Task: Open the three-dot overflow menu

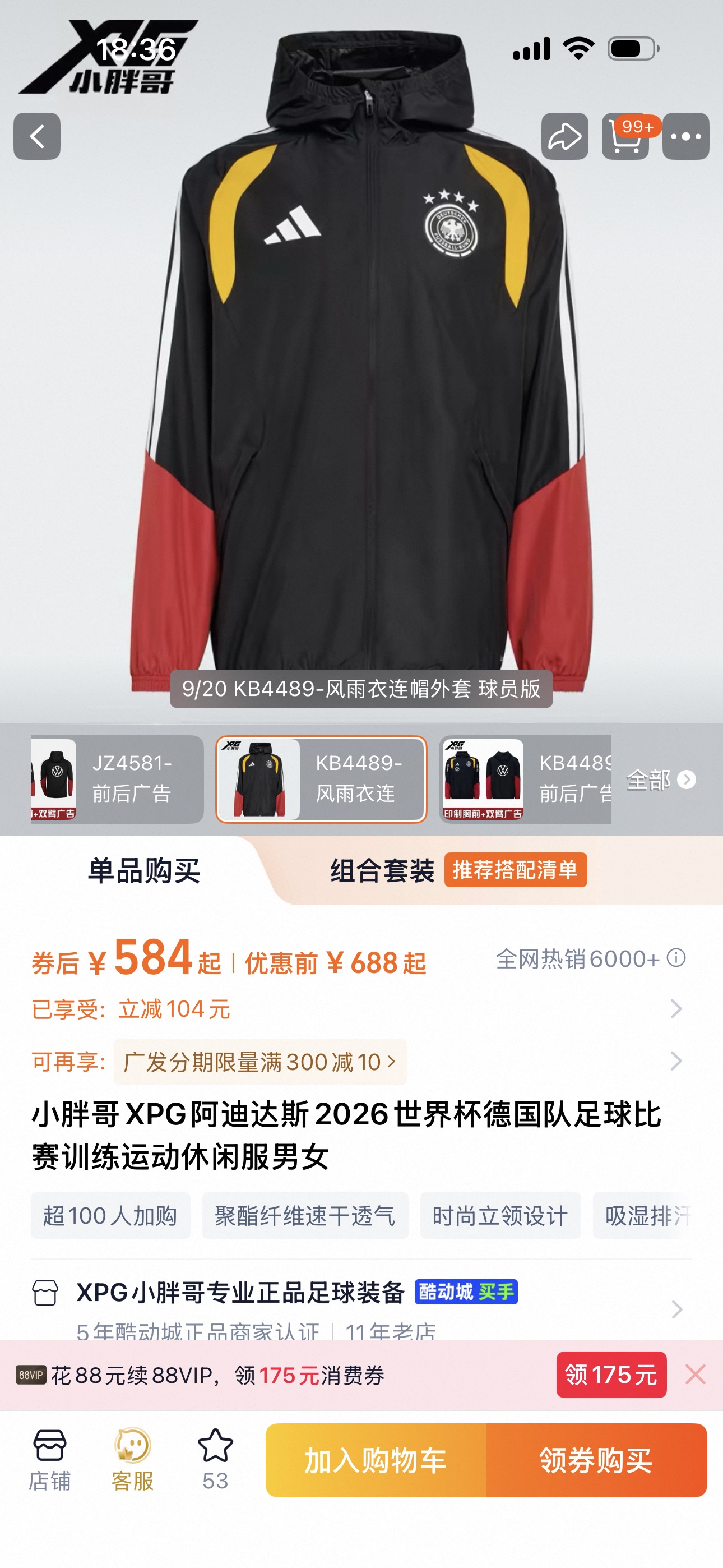Action: (x=685, y=136)
